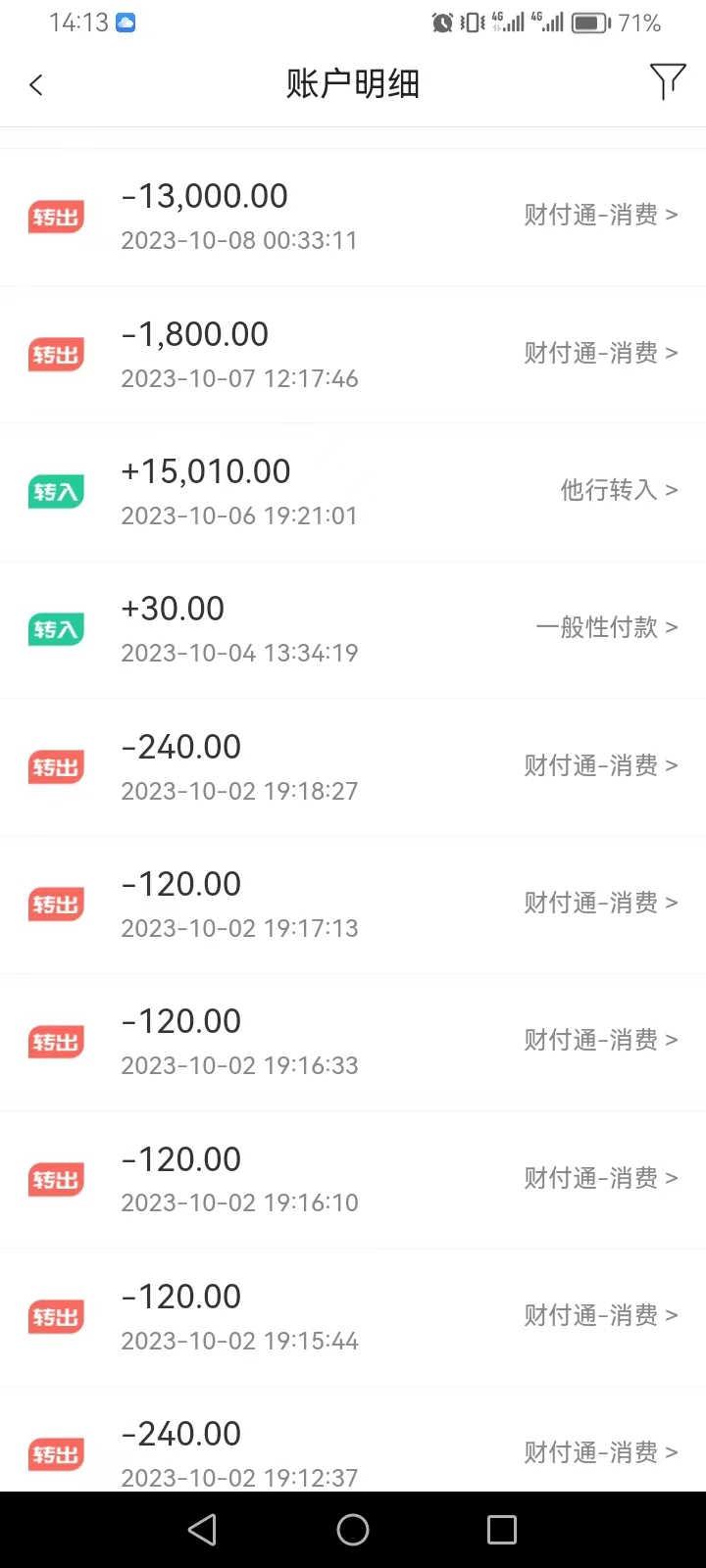View details of the -1,800.00 transfer-out

(353, 355)
